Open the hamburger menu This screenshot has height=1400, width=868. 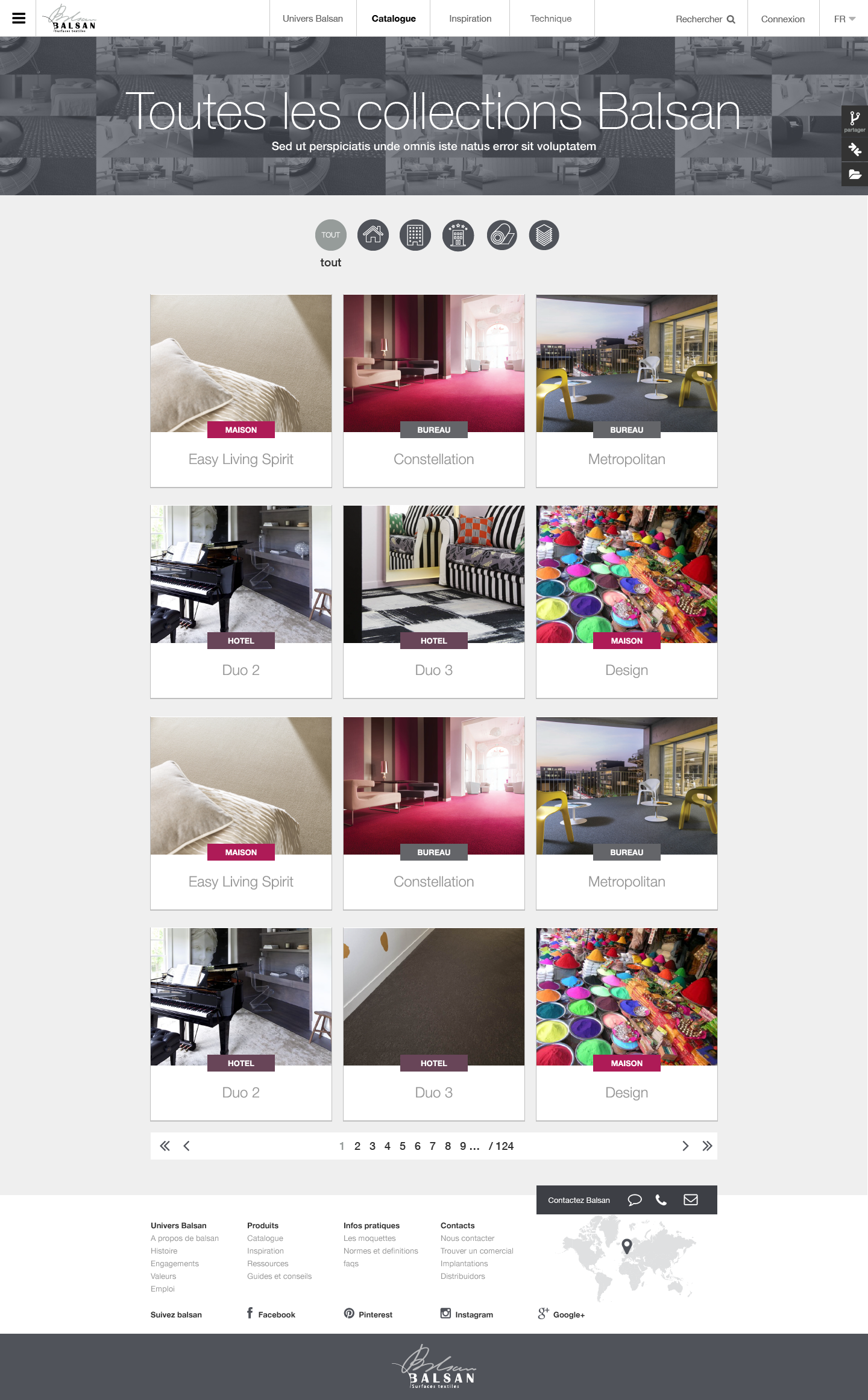(x=19, y=18)
